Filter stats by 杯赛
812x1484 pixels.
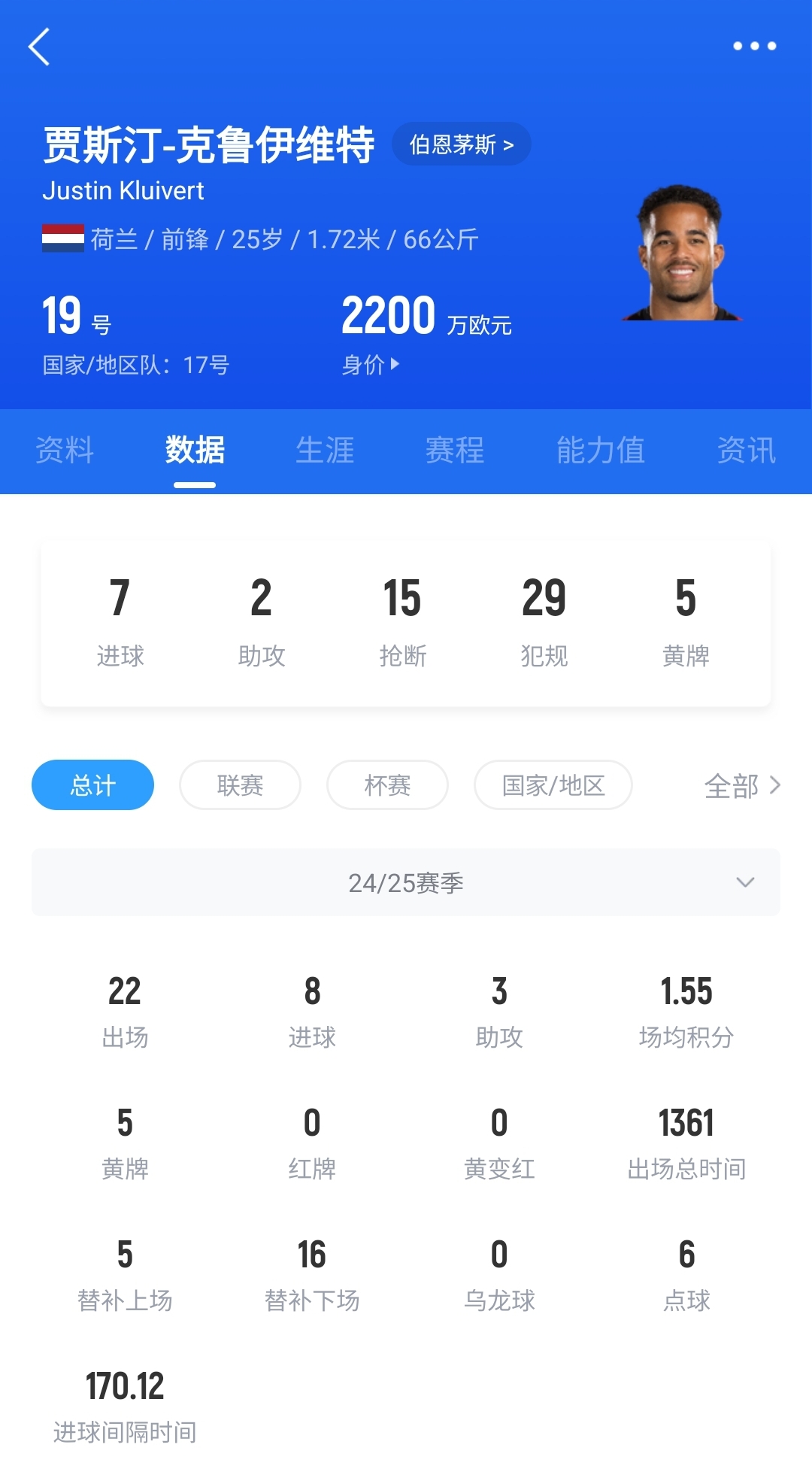387,785
